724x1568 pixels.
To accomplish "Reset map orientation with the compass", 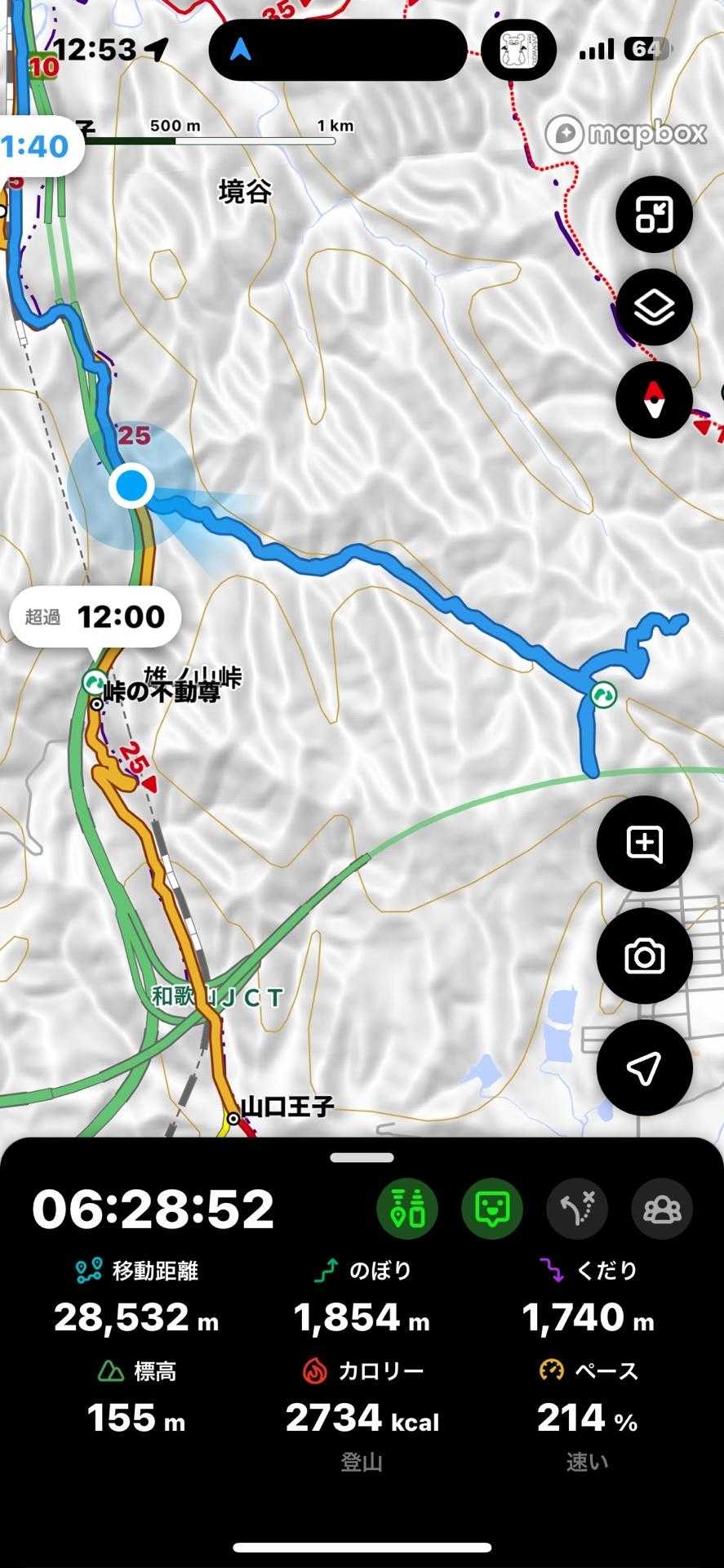I will pos(654,401).
